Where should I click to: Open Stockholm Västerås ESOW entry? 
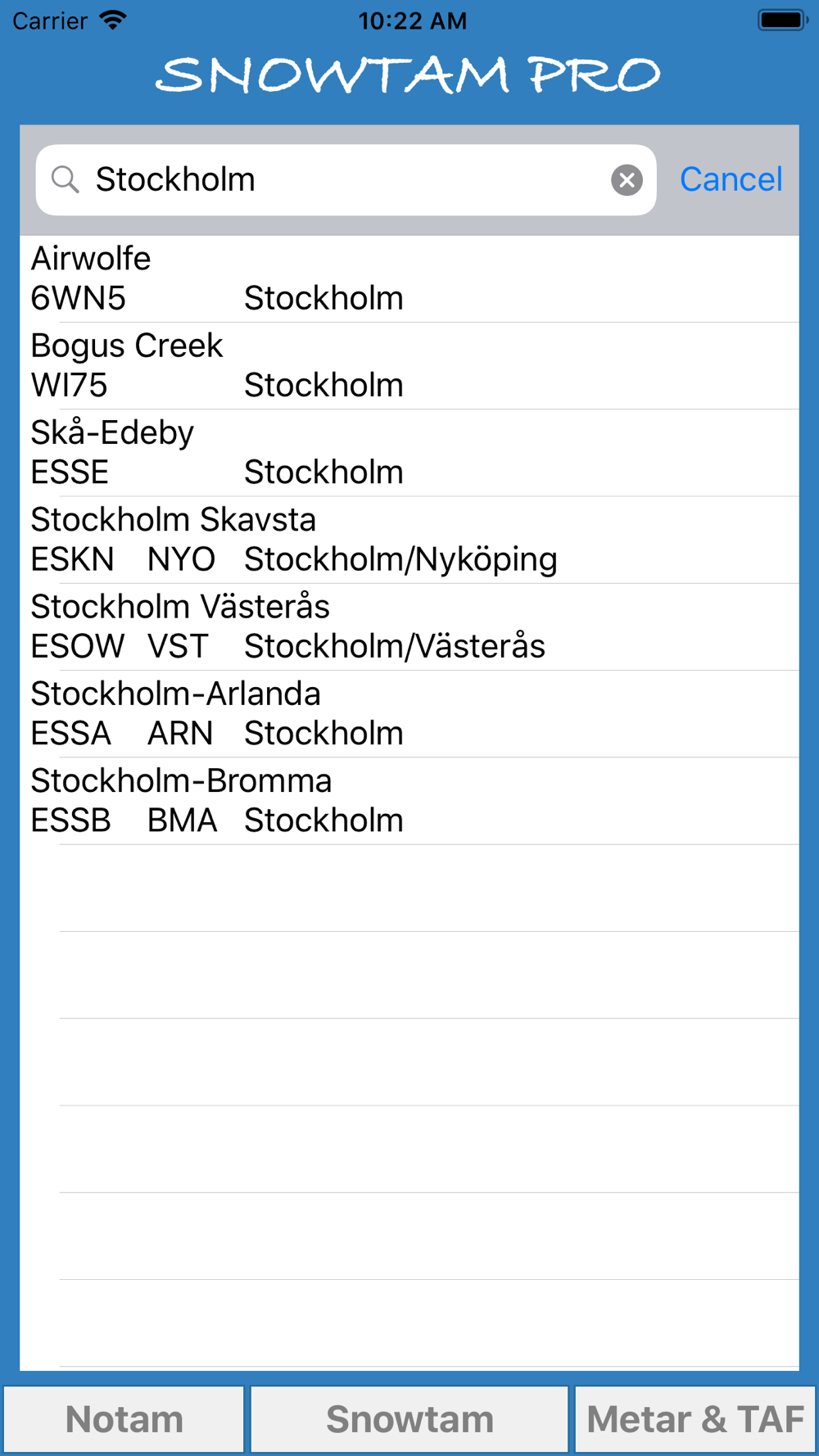(409, 626)
